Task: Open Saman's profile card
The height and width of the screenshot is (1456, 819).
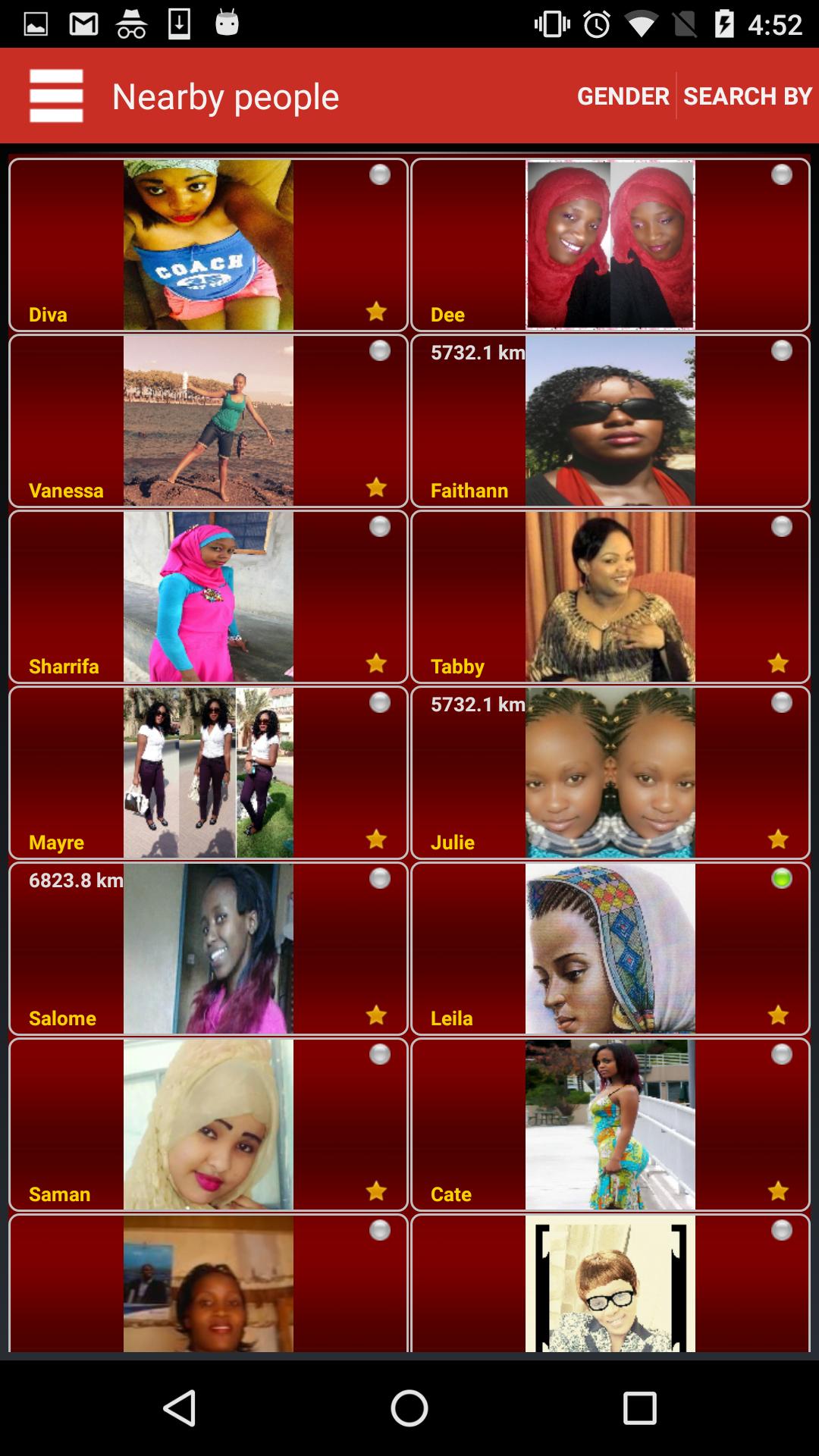Action: coord(208,1124)
